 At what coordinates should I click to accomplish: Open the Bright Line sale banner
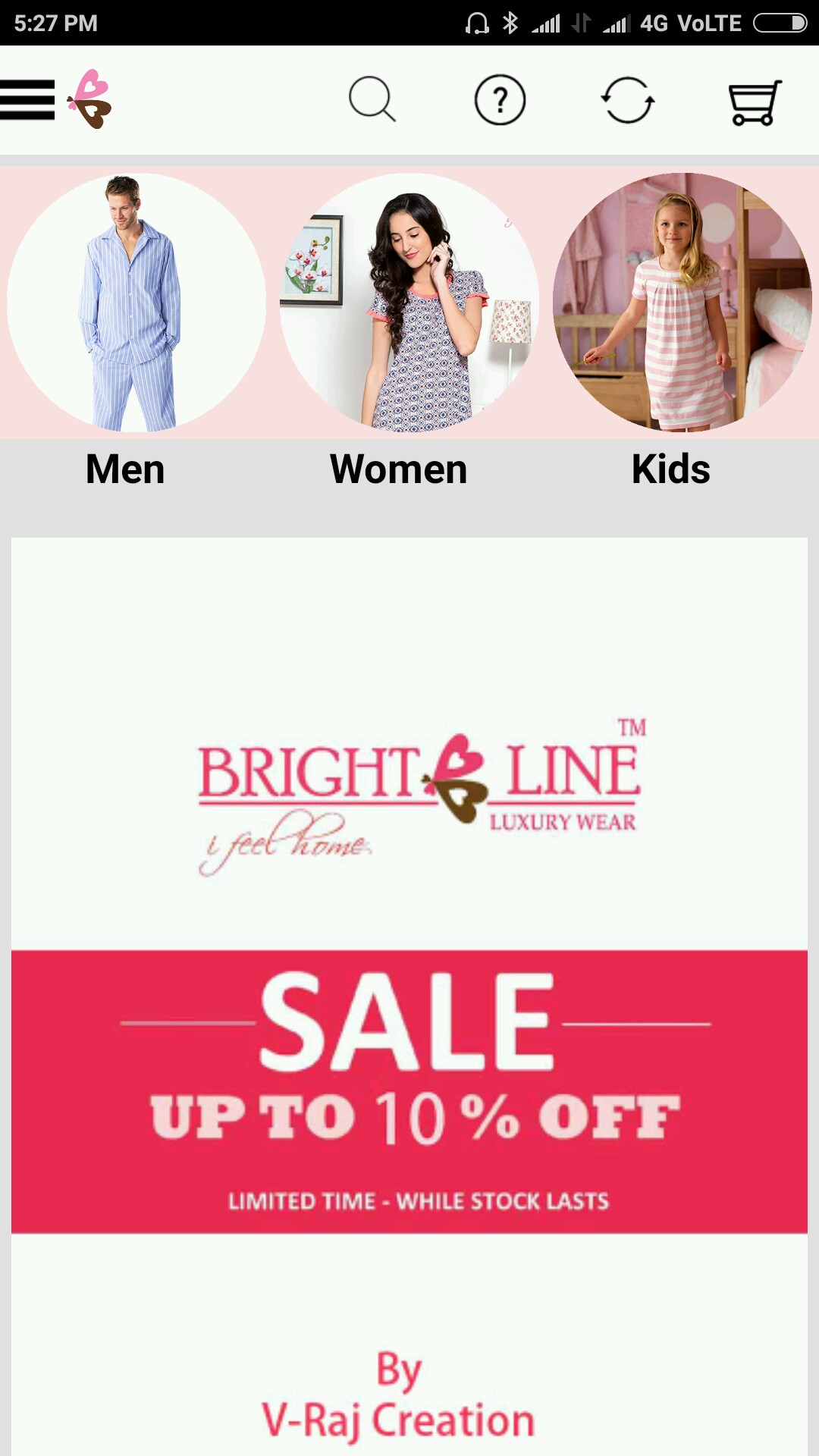409,996
